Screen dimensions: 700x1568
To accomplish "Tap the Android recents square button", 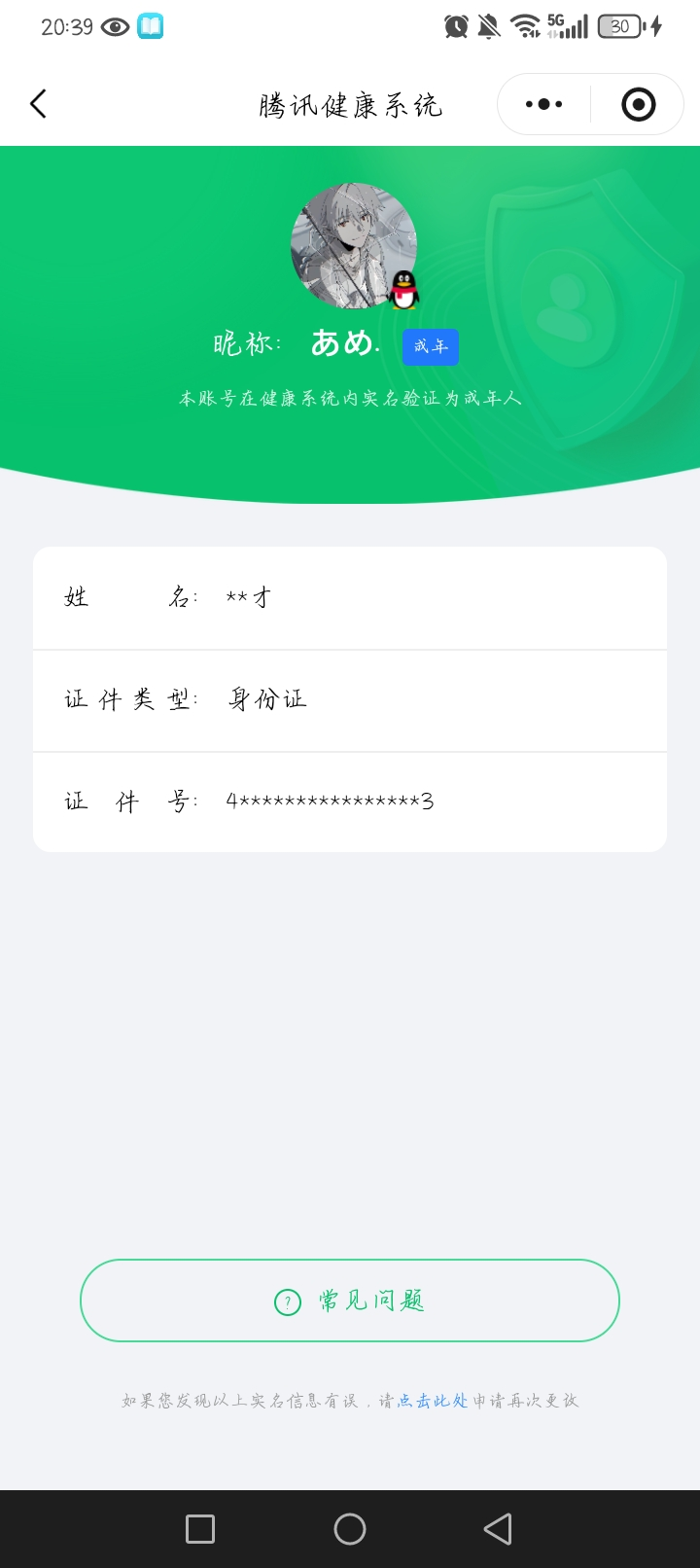I will (x=199, y=1528).
